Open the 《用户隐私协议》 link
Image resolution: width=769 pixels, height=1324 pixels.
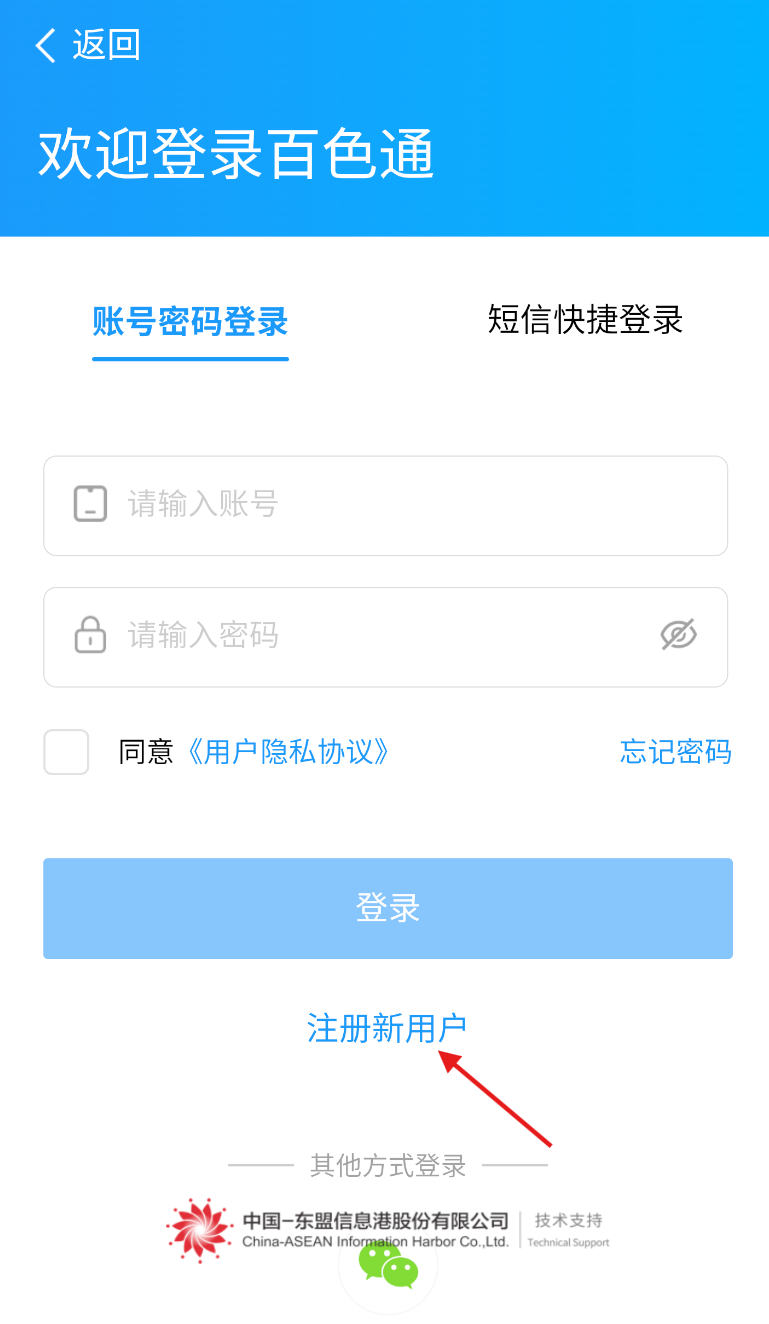[x=282, y=752]
